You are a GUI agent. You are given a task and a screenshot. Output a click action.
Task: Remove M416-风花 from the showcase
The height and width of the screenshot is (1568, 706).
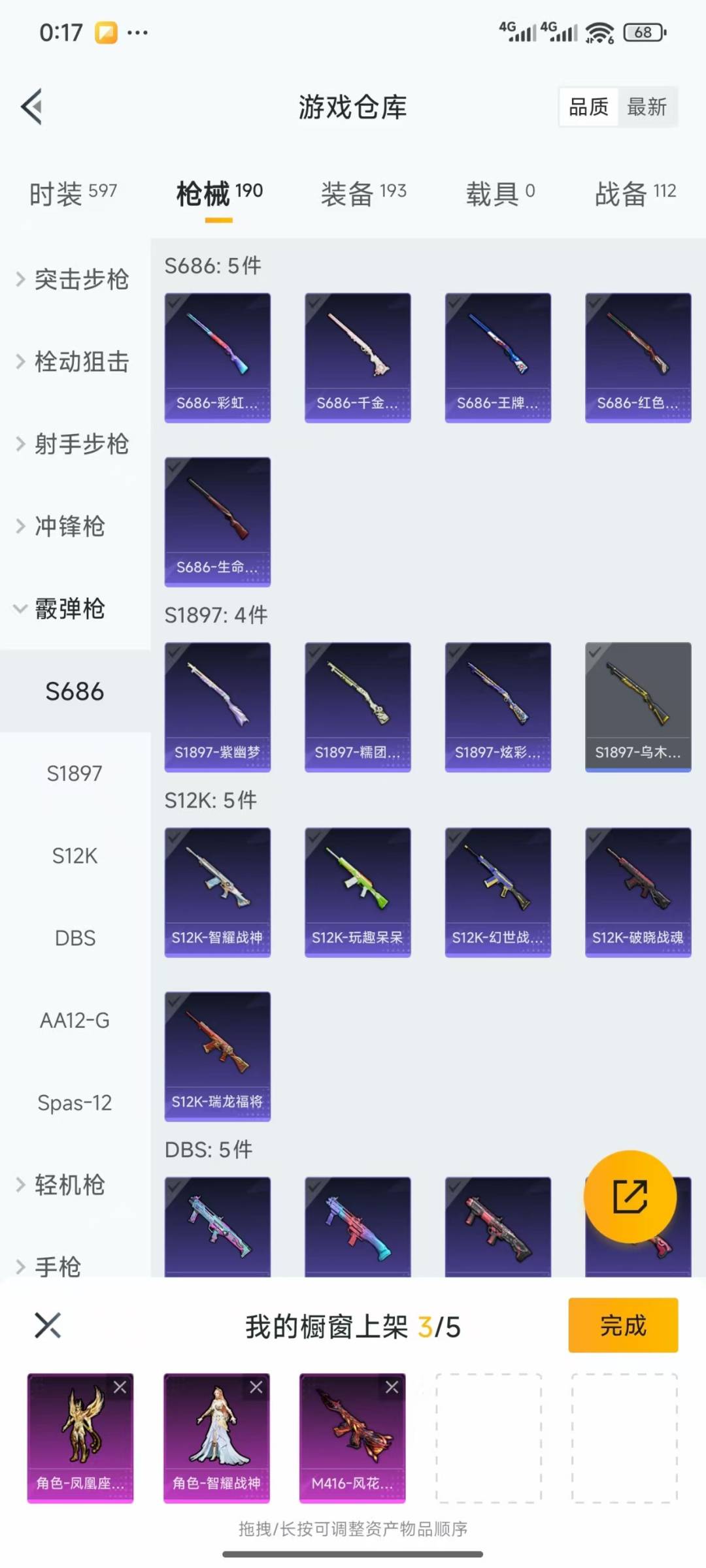click(392, 1388)
